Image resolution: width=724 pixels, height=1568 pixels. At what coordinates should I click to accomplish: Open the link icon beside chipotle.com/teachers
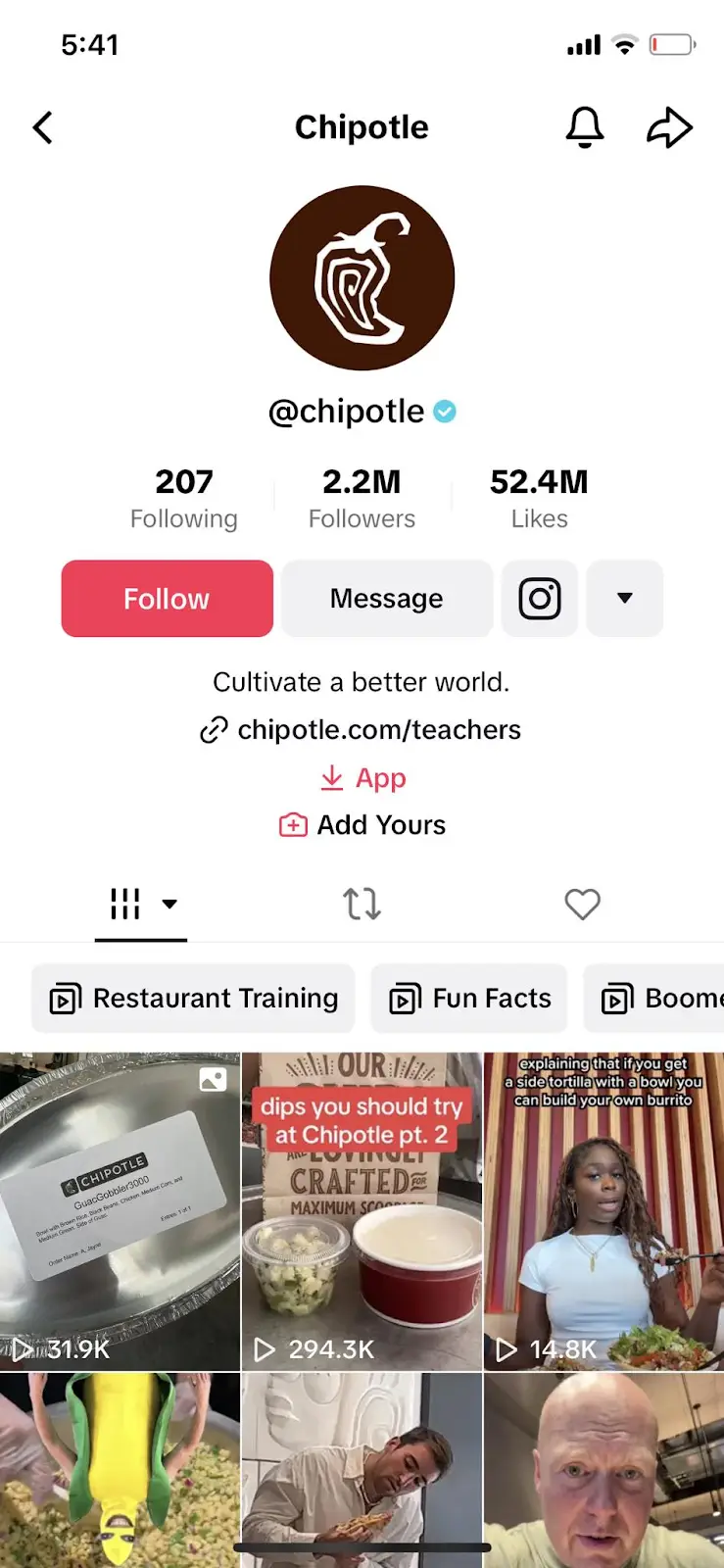coord(214,729)
